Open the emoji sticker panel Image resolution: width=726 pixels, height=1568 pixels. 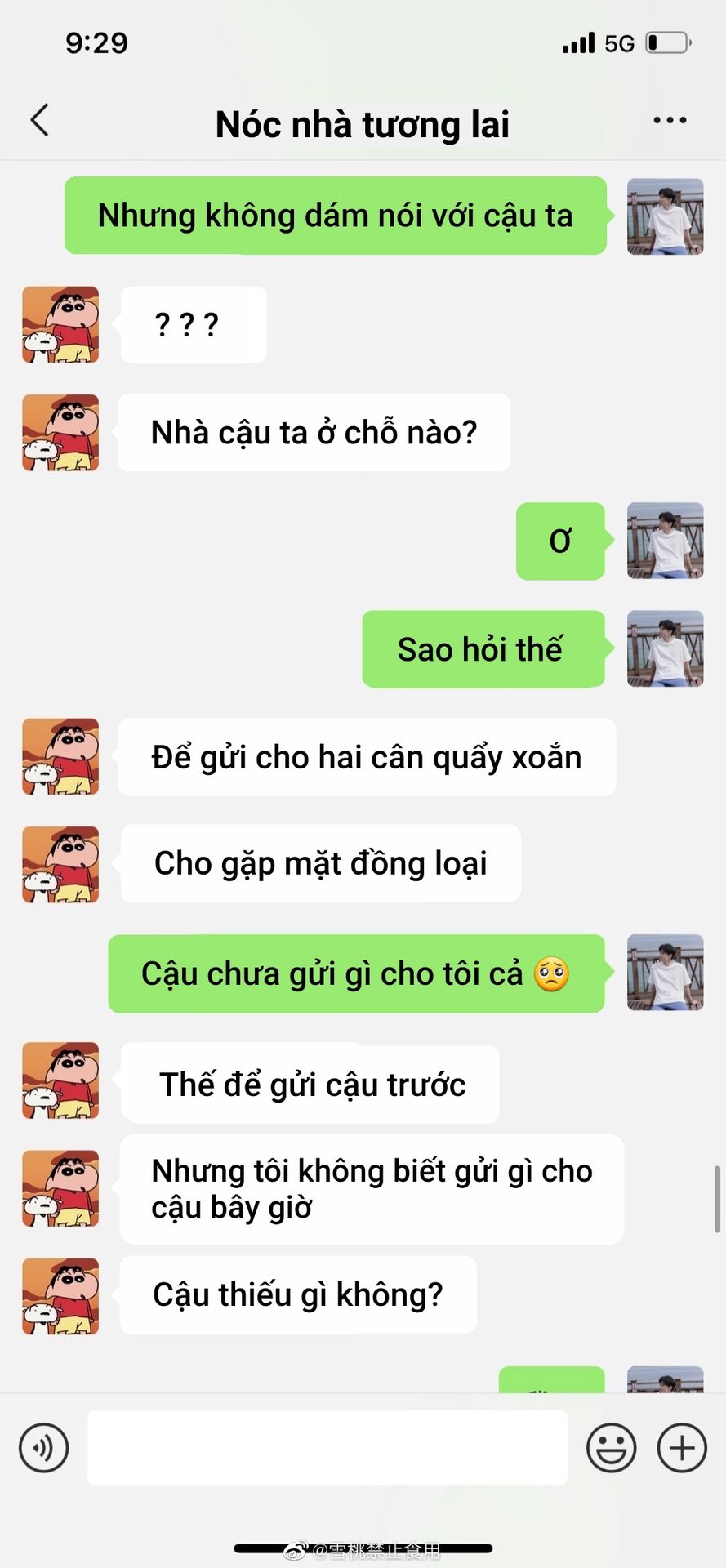point(611,1447)
